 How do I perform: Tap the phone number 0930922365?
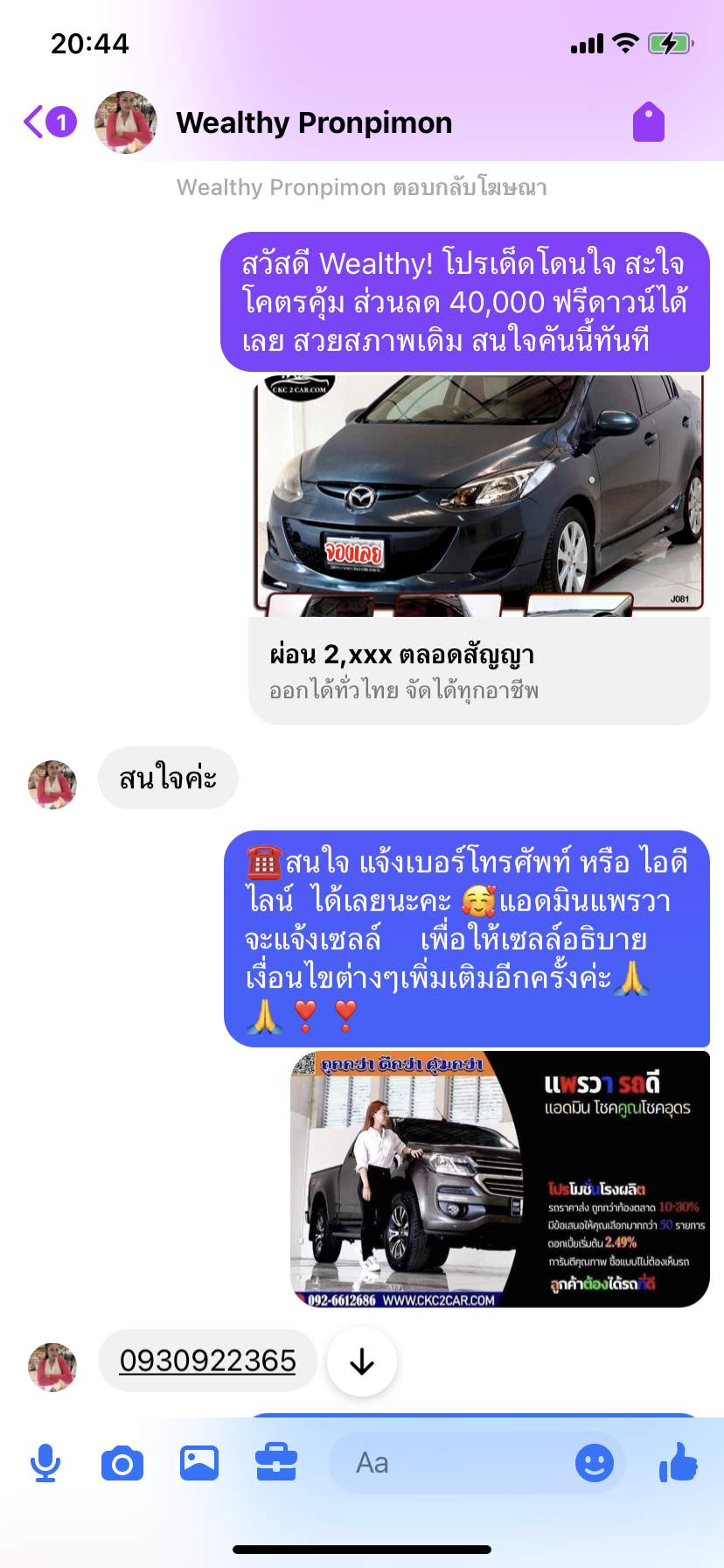[207, 1361]
